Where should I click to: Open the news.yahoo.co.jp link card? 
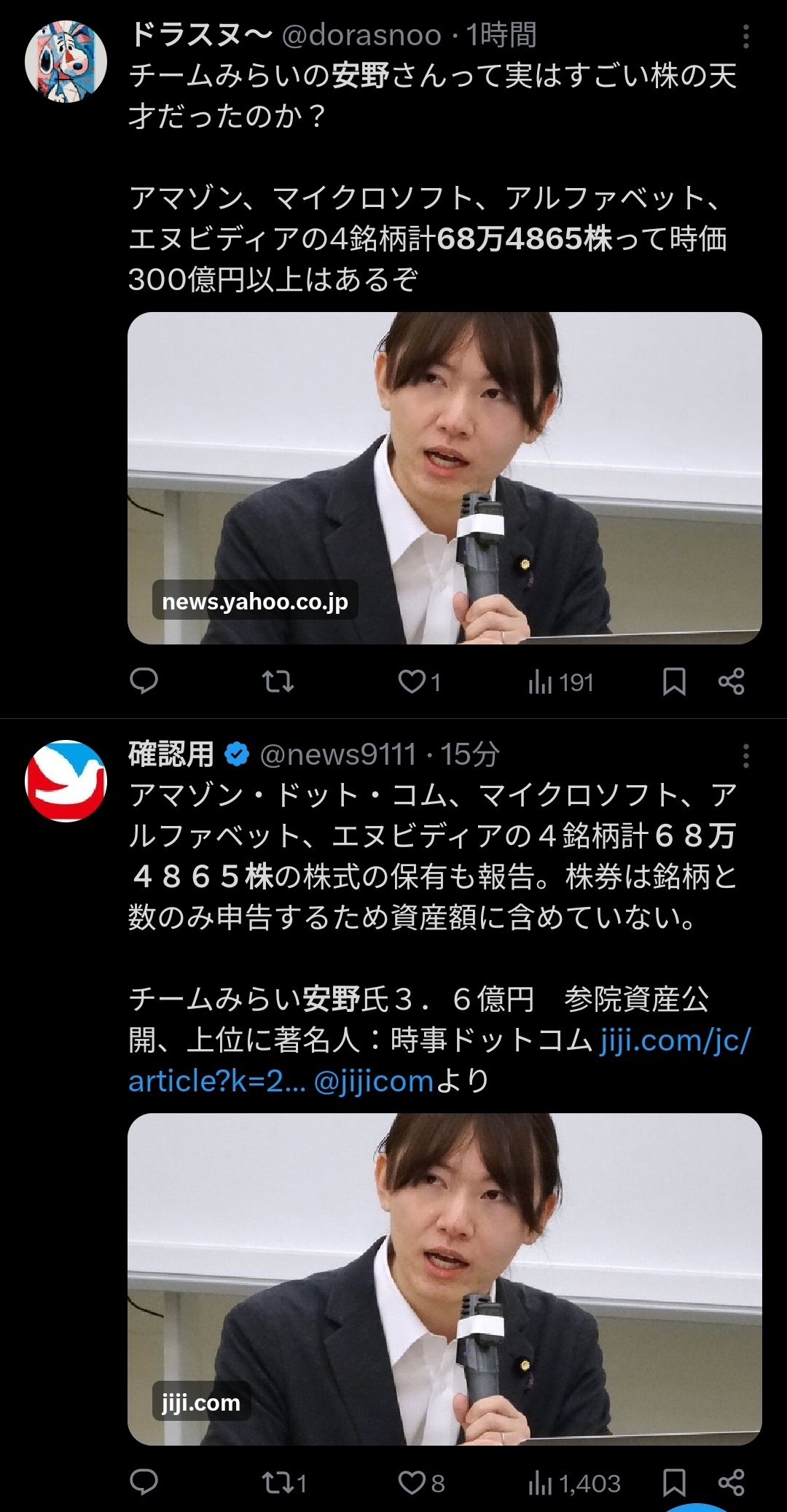point(445,478)
